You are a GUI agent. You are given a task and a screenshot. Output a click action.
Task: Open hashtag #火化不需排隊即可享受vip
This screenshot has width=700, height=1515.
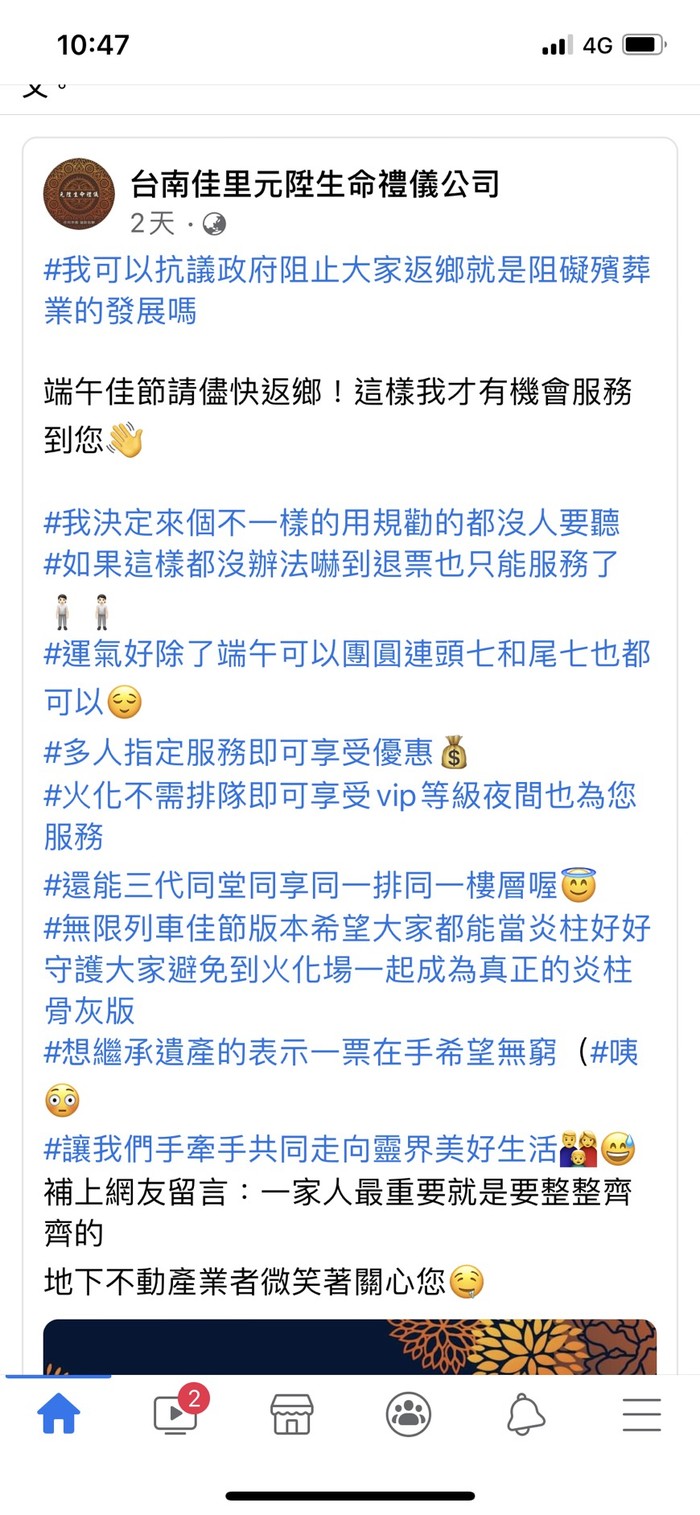pyautogui.click(x=340, y=796)
